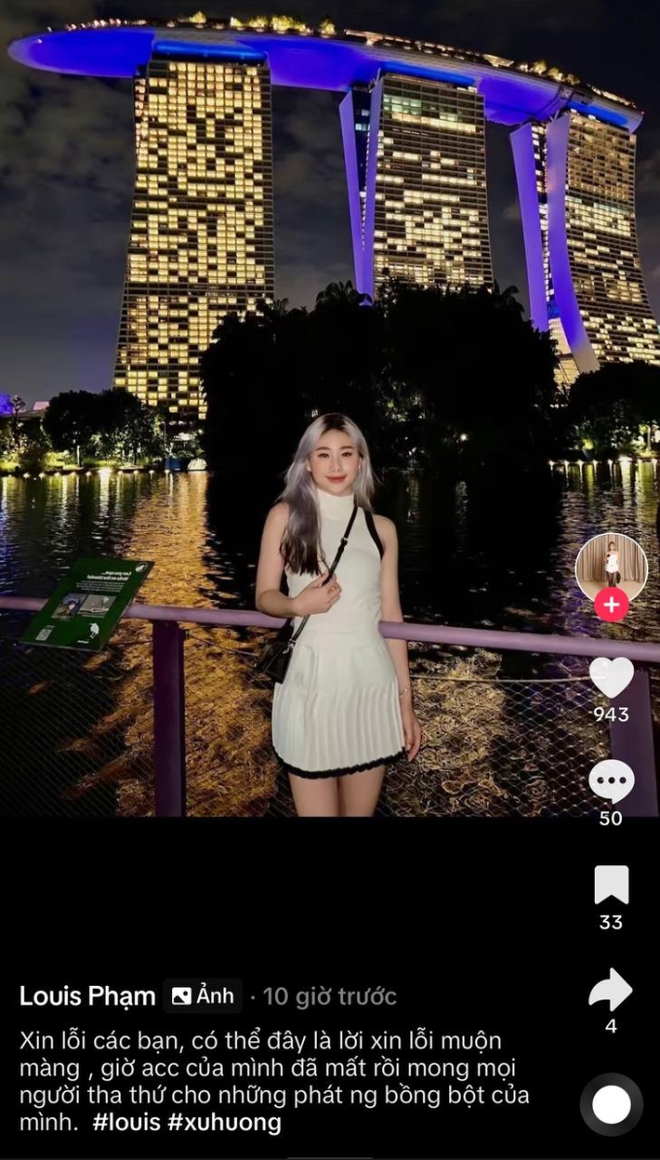Follow the creator via the plus button

click(x=611, y=605)
